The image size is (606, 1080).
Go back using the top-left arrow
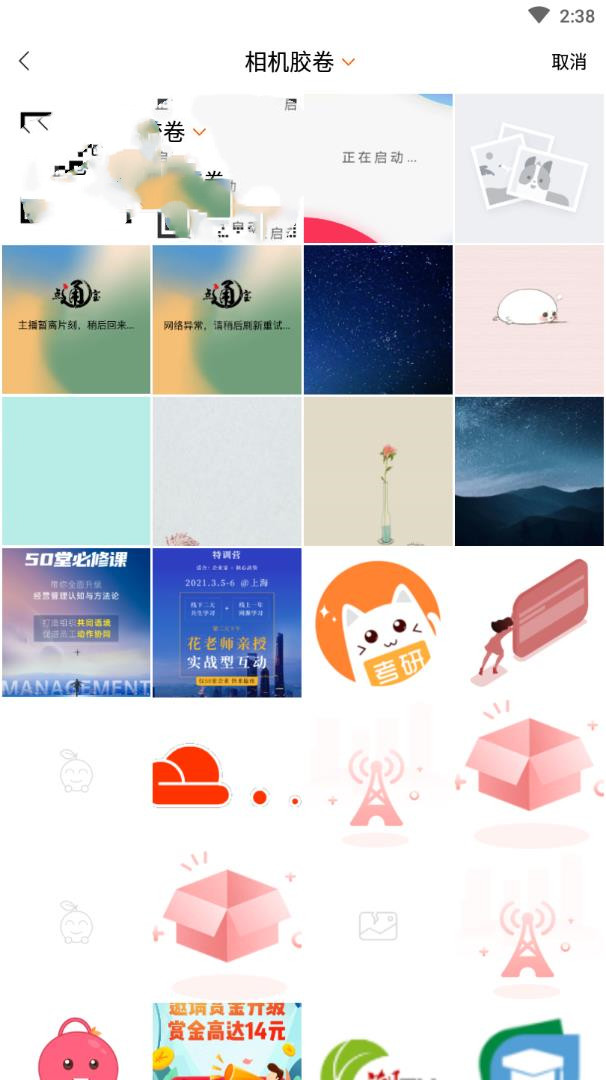tap(24, 61)
